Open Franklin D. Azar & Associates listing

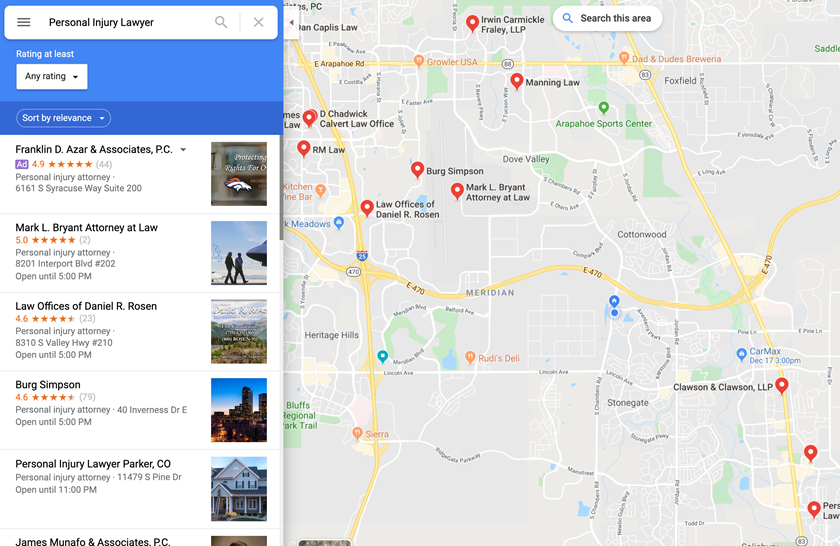pyautogui.click(x=94, y=150)
